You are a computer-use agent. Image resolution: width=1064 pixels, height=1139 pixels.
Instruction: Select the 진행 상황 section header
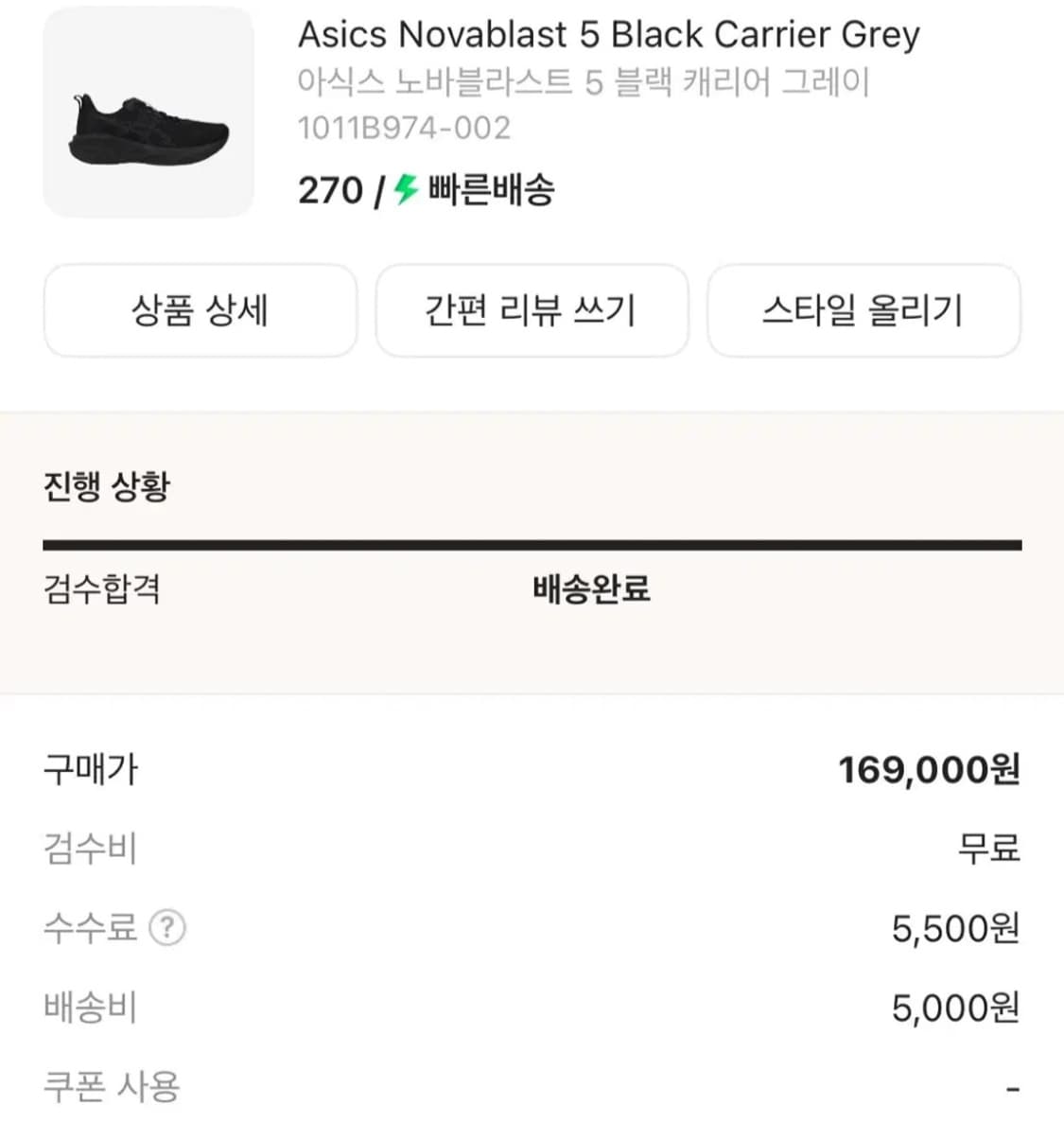point(107,487)
